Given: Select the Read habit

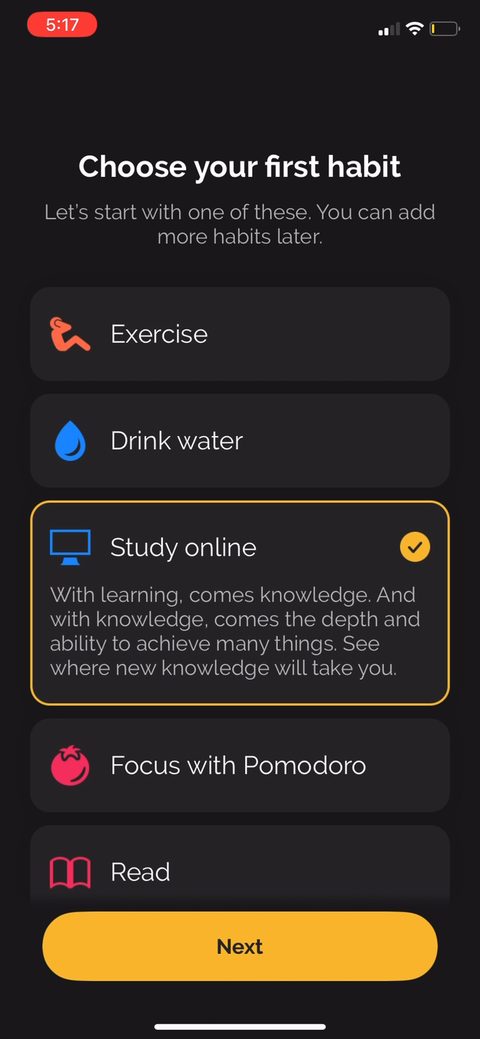Looking at the screenshot, I should [x=240, y=867].
